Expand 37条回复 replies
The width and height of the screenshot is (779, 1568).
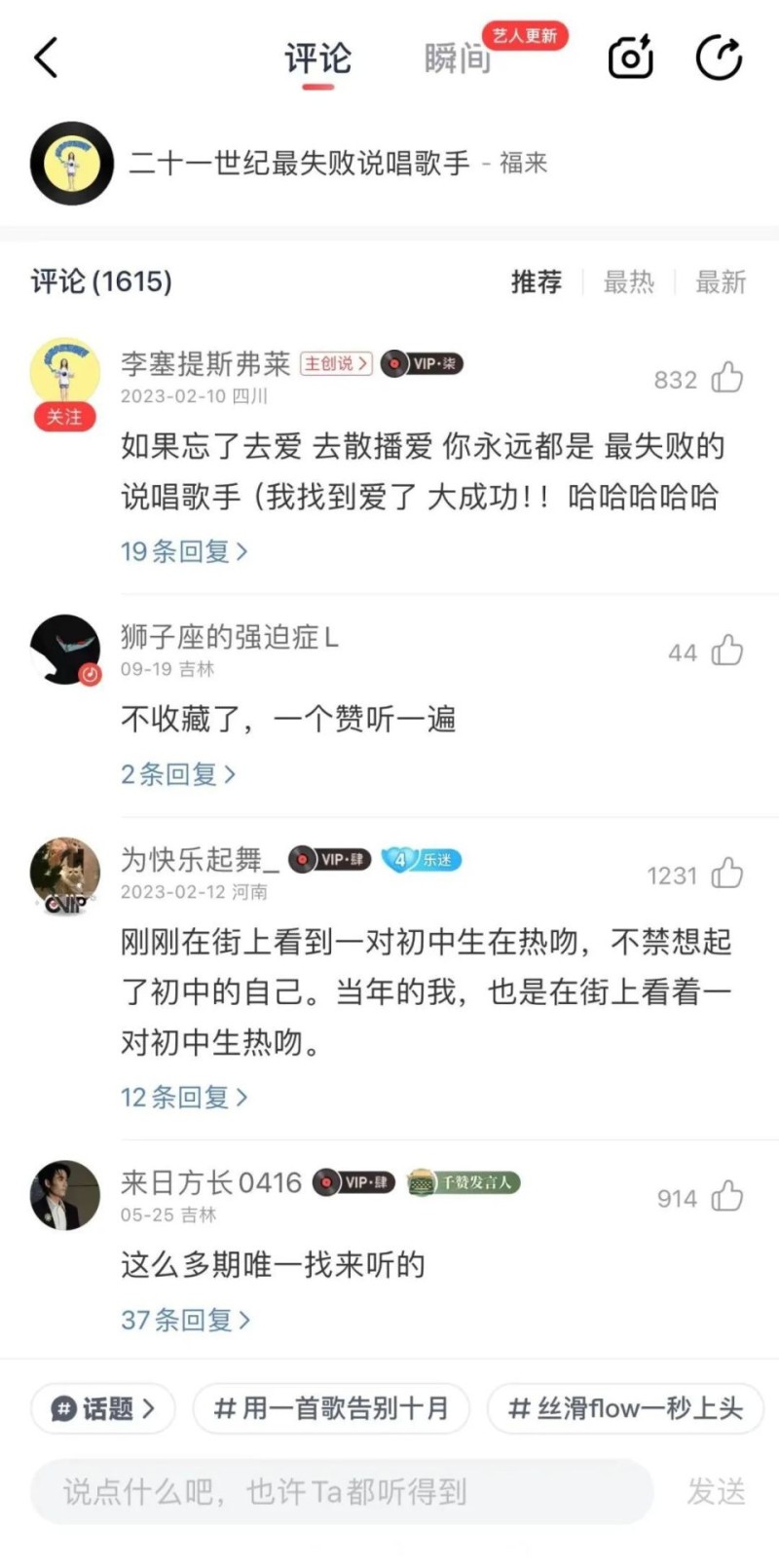(185, 1321)
